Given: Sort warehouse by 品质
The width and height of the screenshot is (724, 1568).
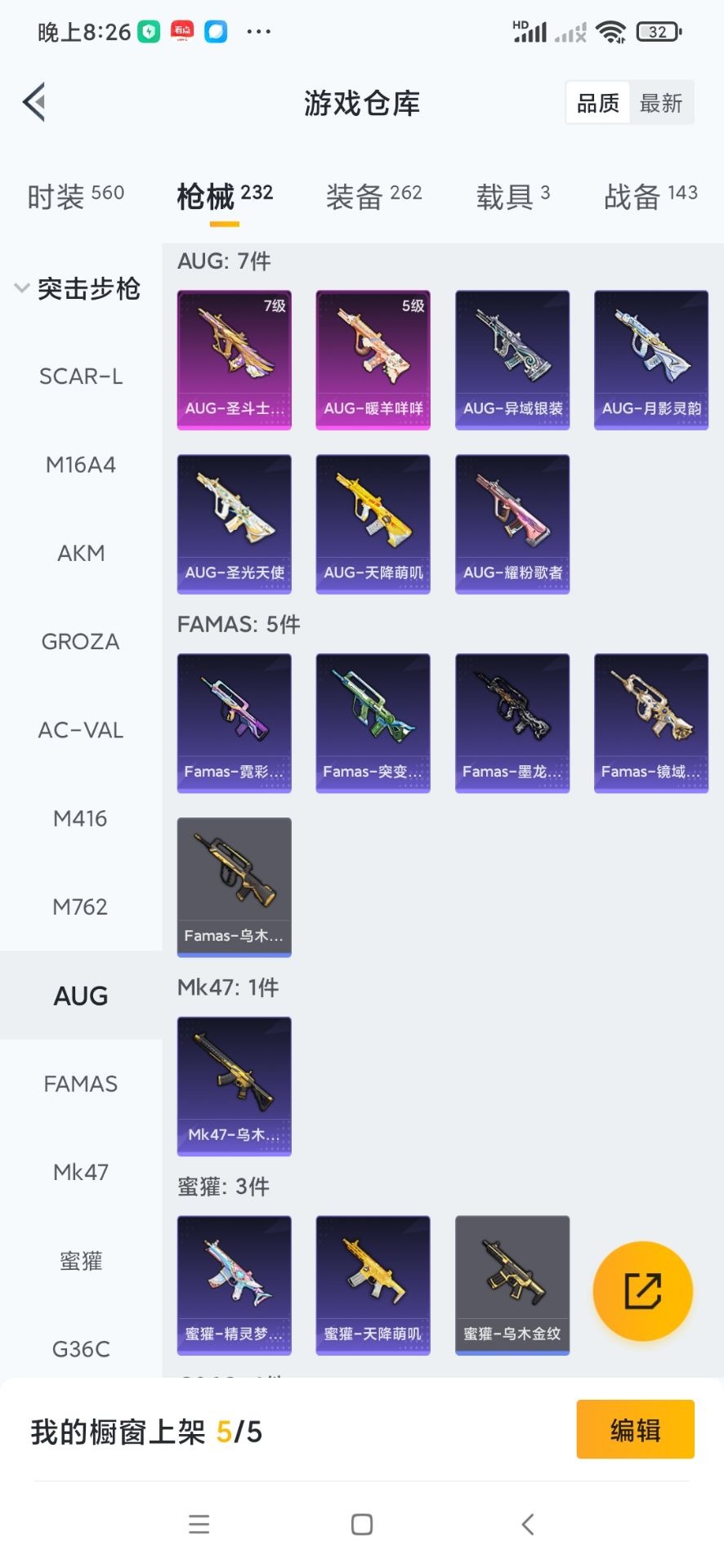Looking at the screenshot, I should point(598,104).
